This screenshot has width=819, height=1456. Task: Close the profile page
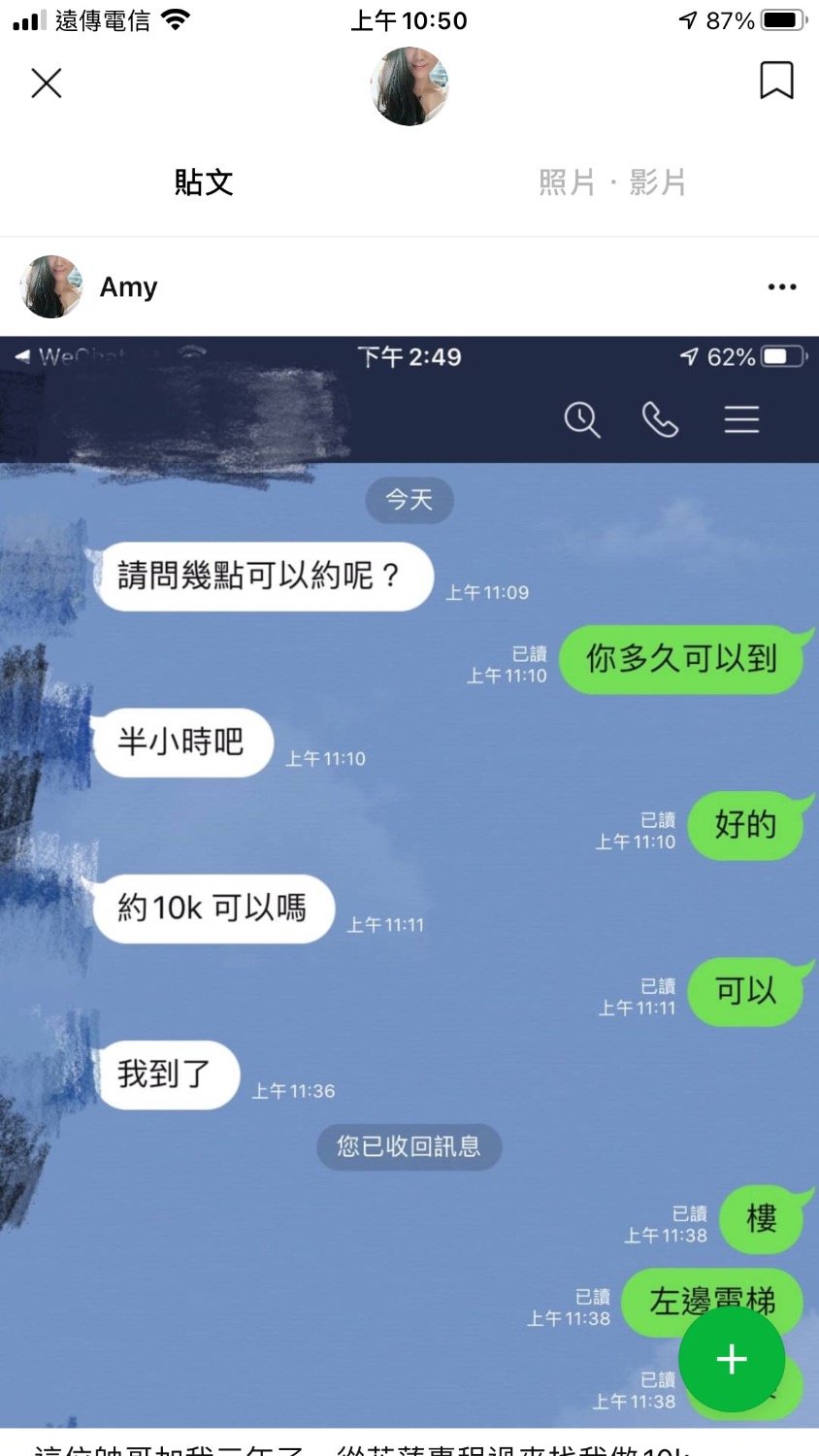46,83
